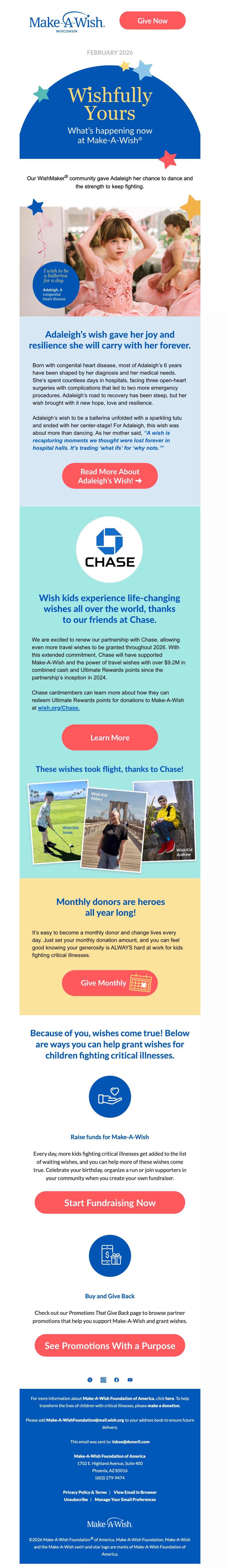This screenshot has height=1568, width=226.
Task: Open the wish.org/Chase link
Action: 58,708
